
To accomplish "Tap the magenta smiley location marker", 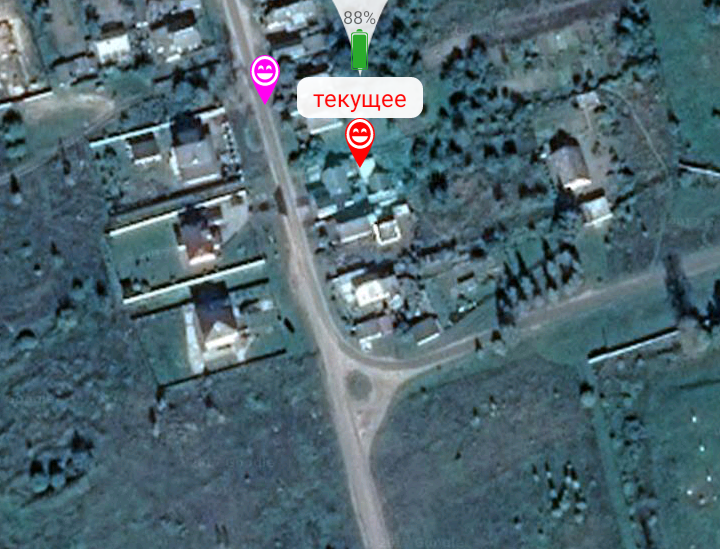I will (x=264, y=75).
